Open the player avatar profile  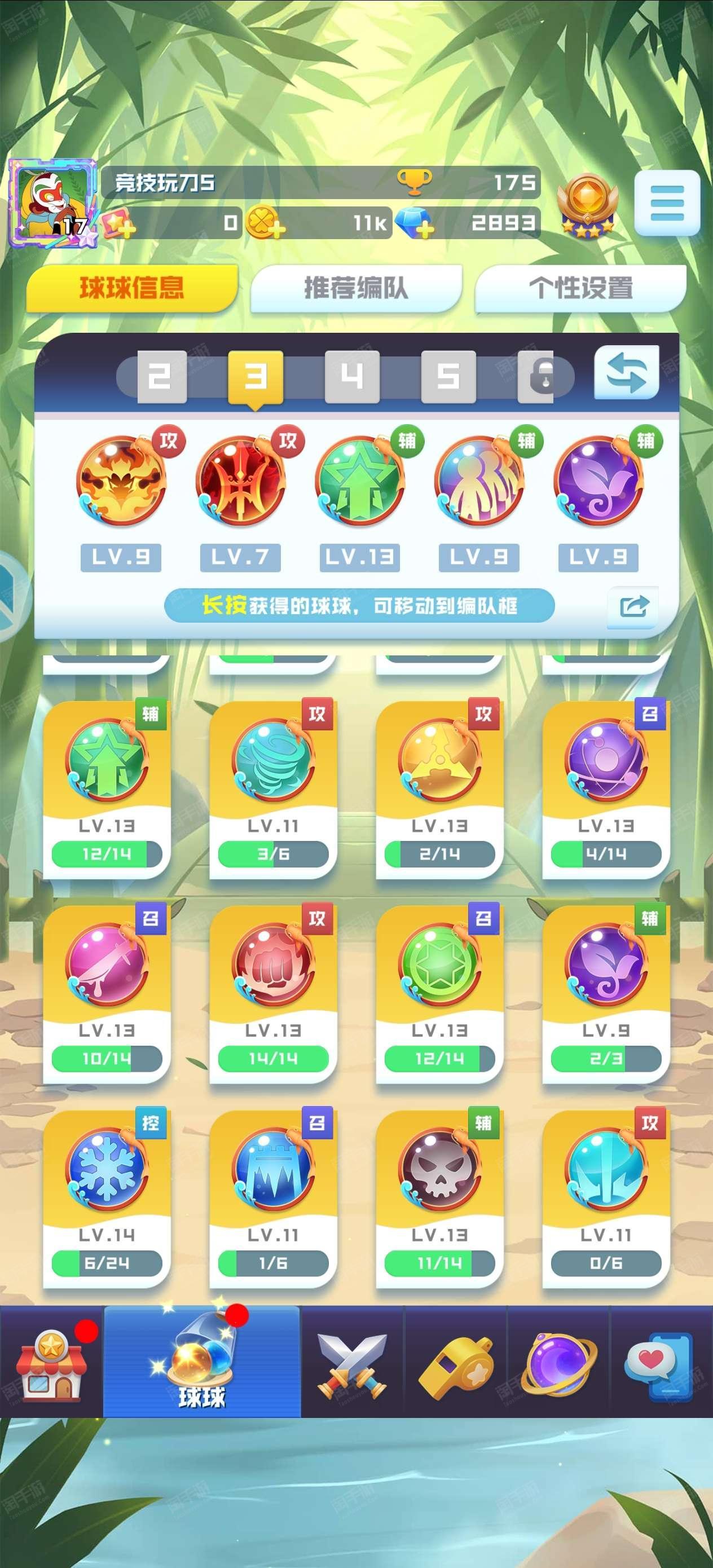click(x=52, y=202)
